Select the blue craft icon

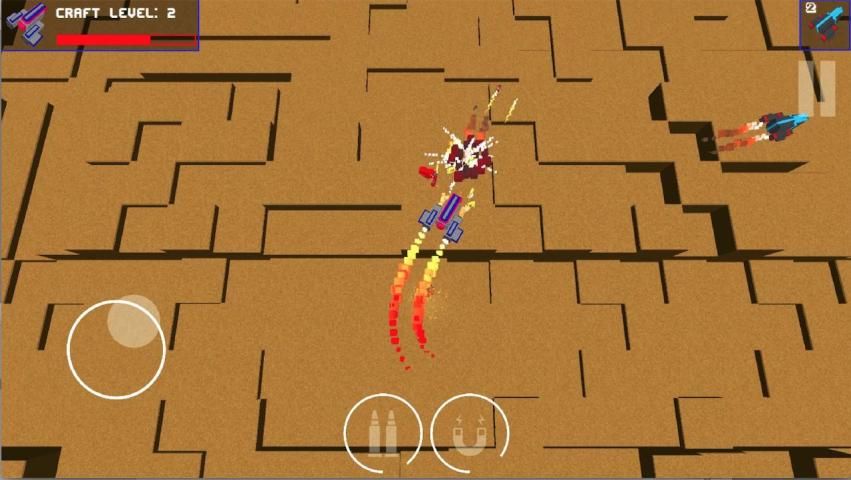pos(825,24)
